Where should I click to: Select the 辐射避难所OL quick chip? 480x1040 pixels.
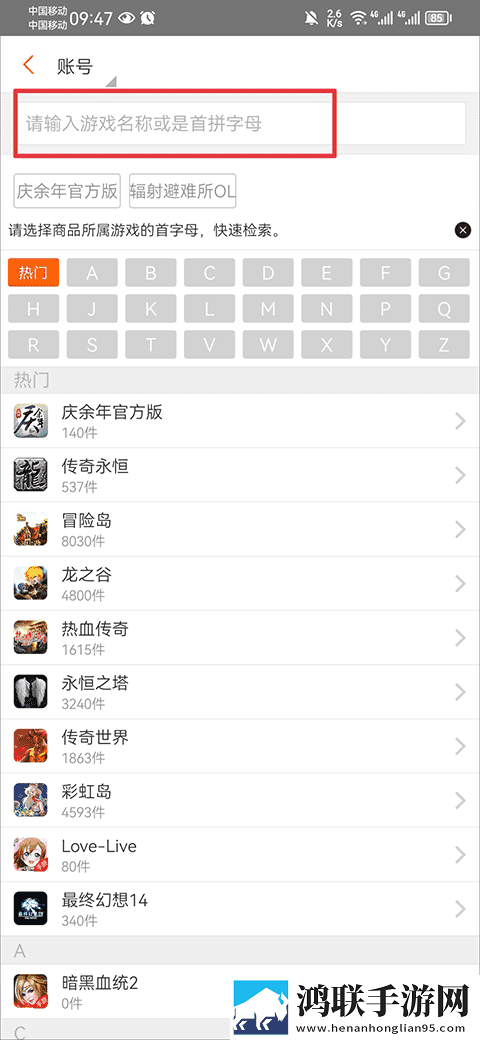click(x=182, y=192)
